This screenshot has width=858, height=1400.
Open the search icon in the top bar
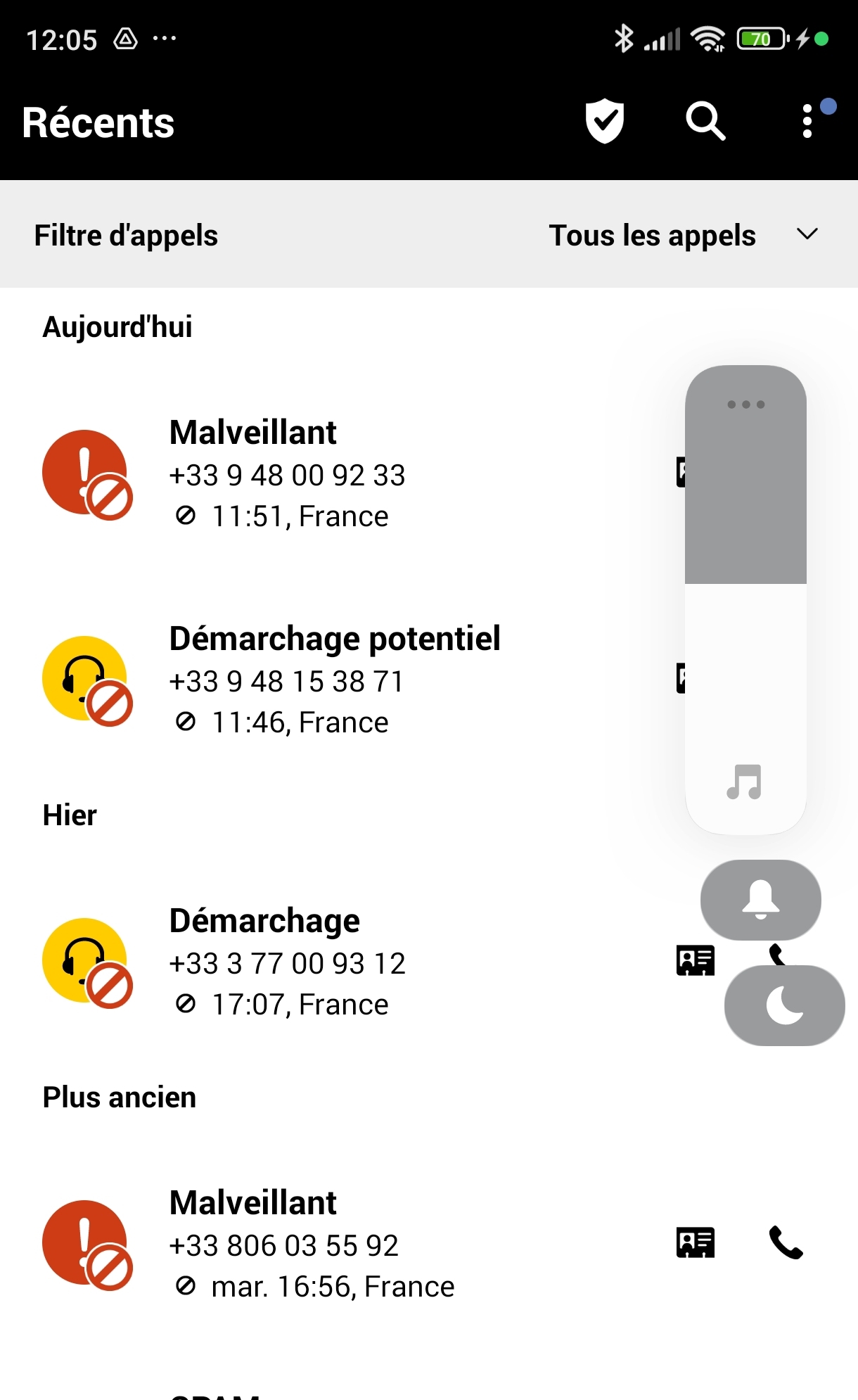[x=706, y=122]
